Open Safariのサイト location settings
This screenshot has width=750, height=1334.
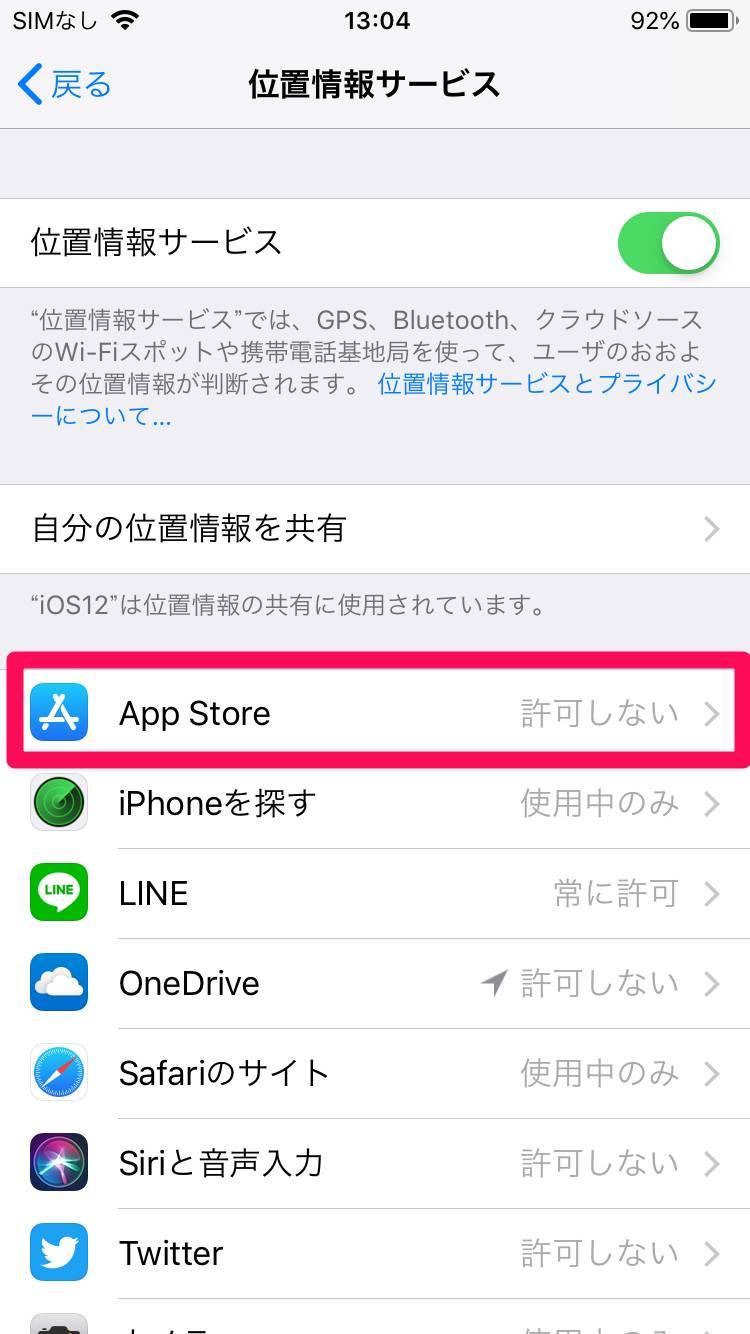375,1073
